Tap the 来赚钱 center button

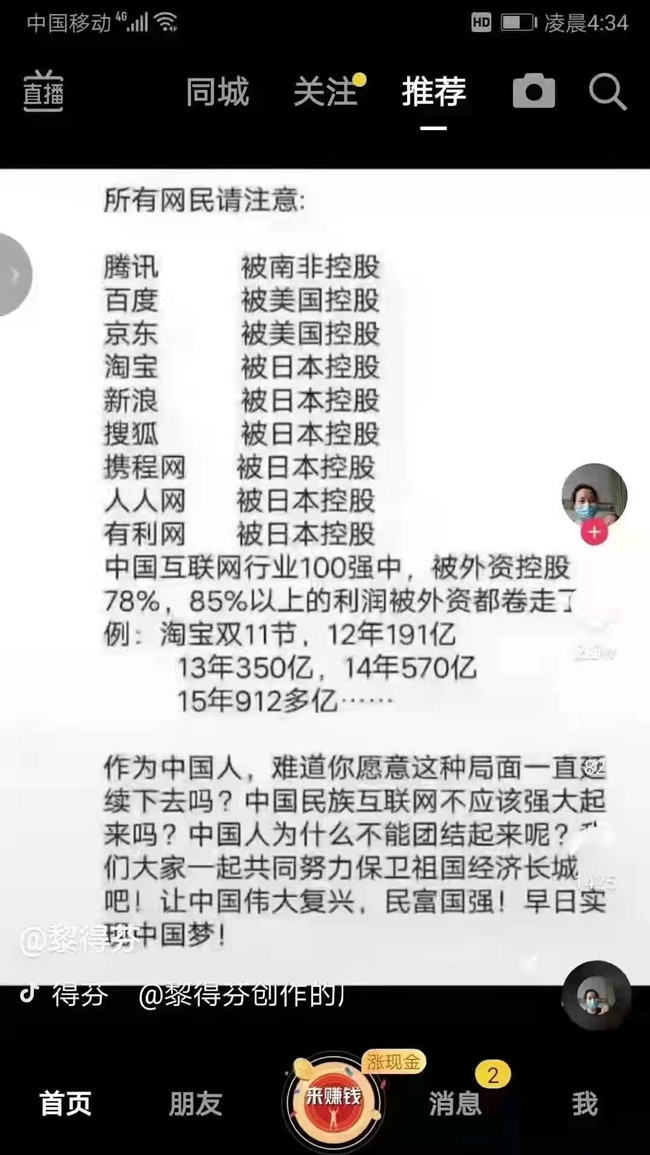[331, 1100]
